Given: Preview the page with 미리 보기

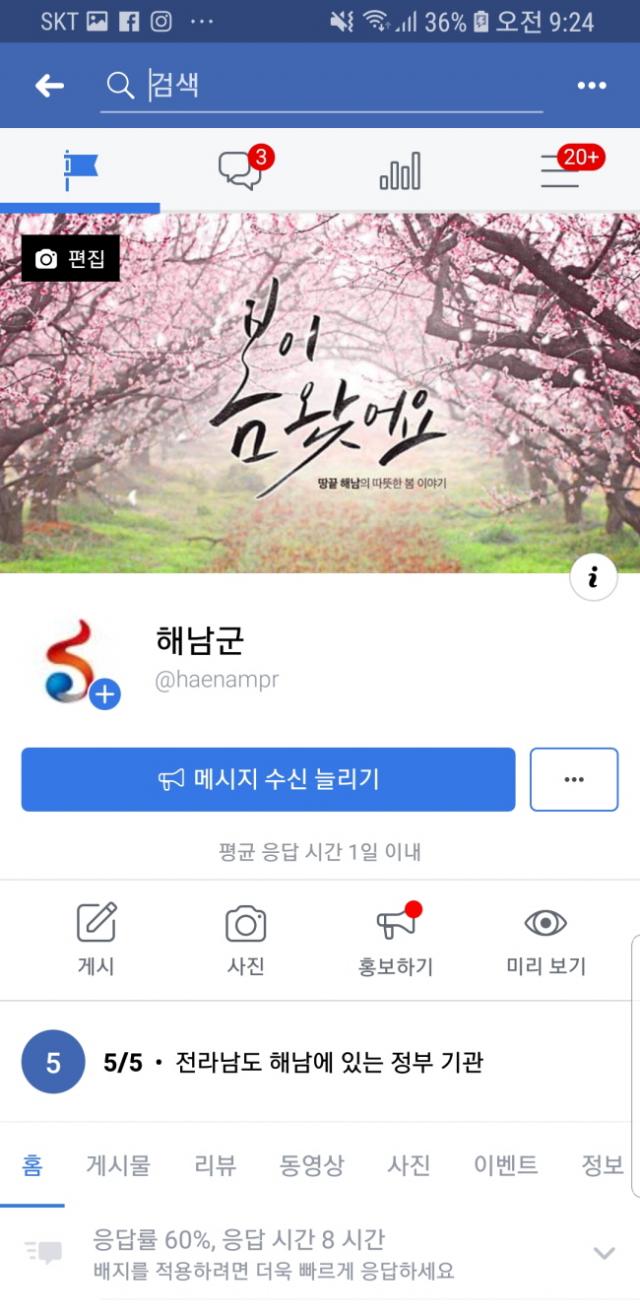Looking at the screenshot, I should point(545,938).
